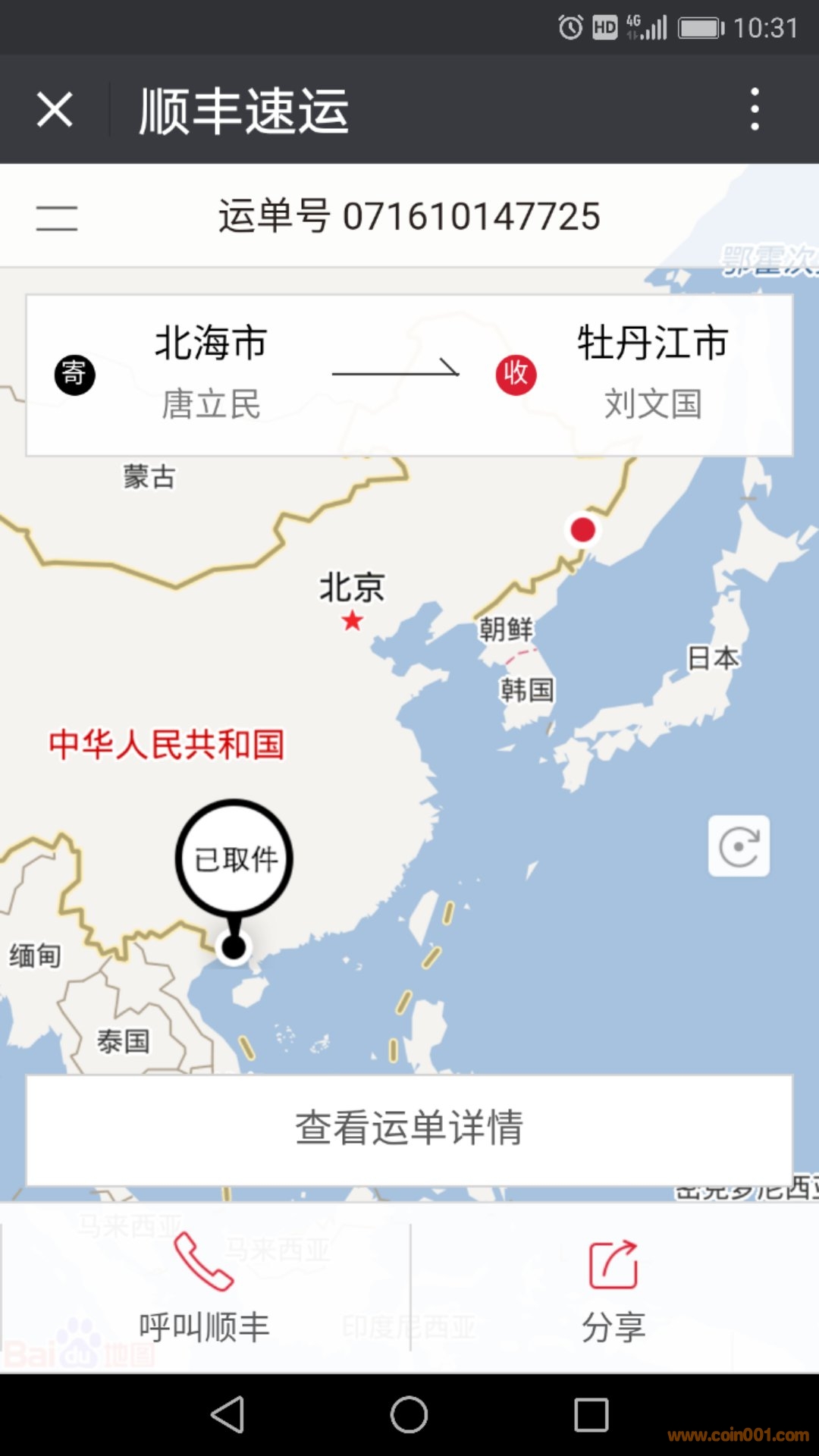The height and width of the screenshot is (1456, 819).
Task: Refresh the map tracking status
Action: 739,846
